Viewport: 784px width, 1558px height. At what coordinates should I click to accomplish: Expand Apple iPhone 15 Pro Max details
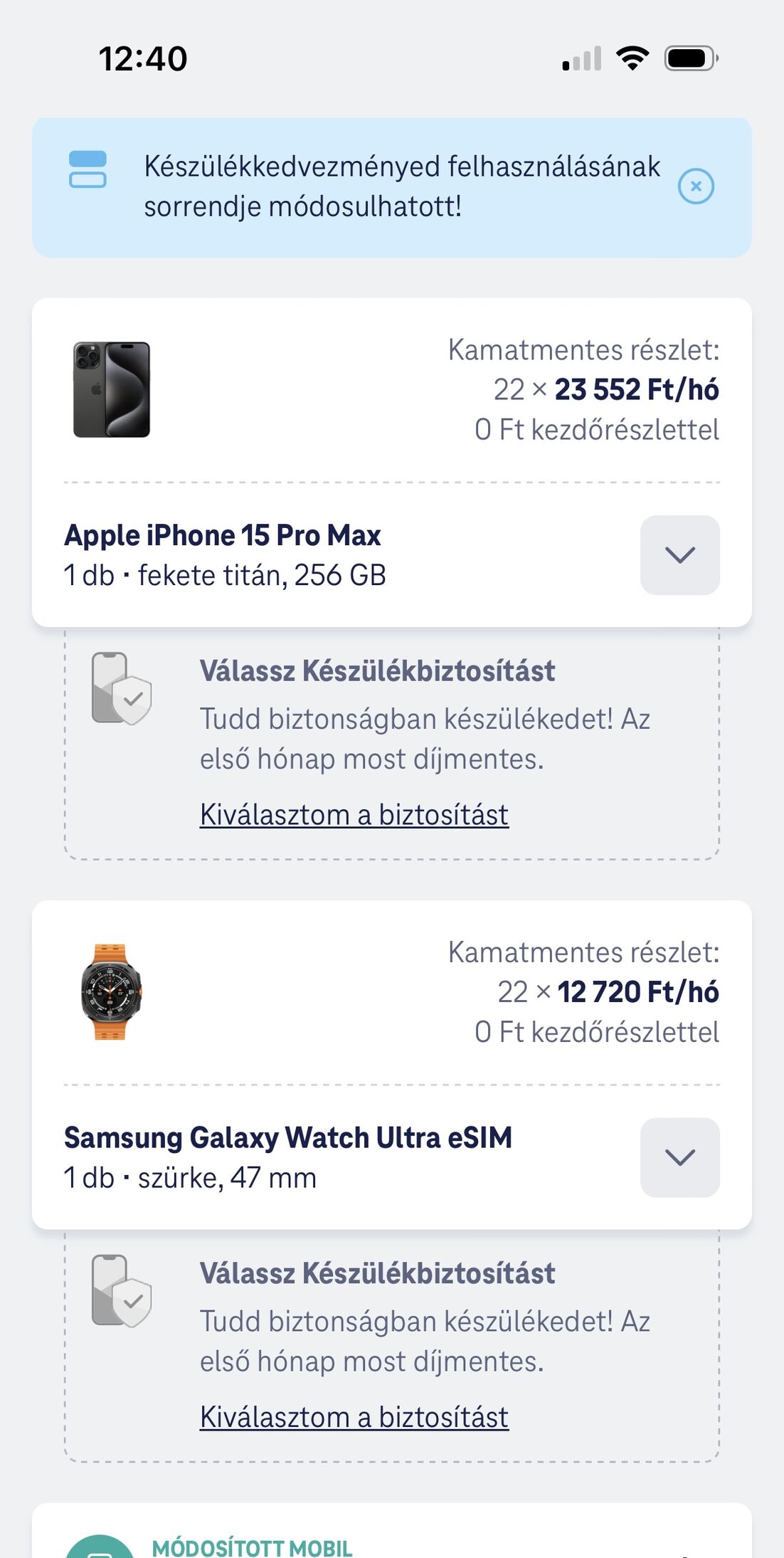679,554
